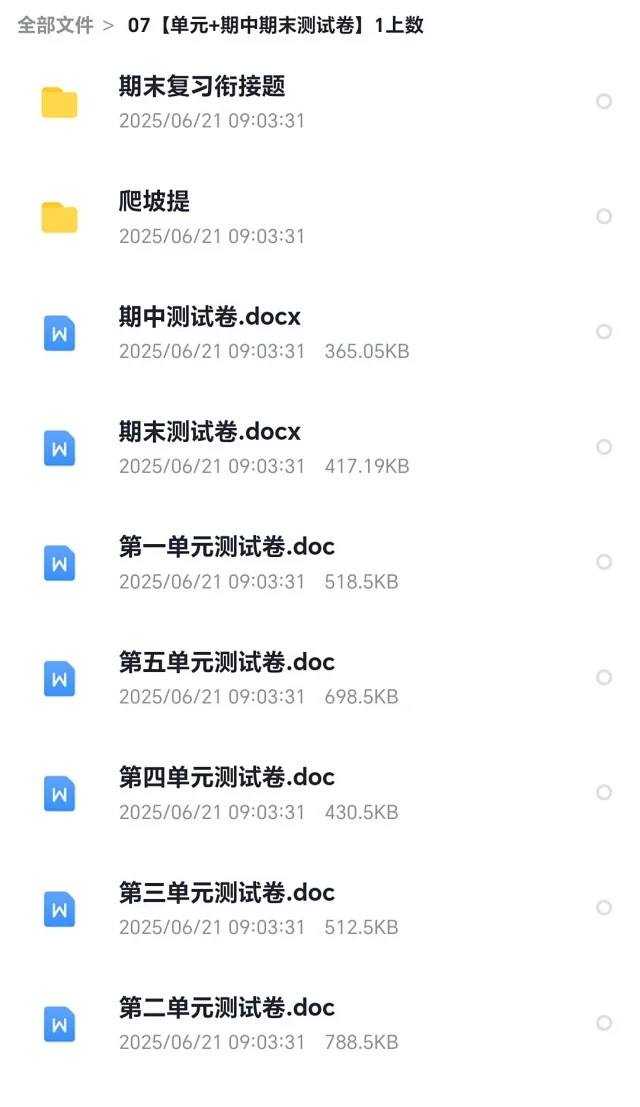This screenshot has width=640, height=1107.
Task: Tick the circle next to 期末测试卷.docx
Action: pos(604,447)
